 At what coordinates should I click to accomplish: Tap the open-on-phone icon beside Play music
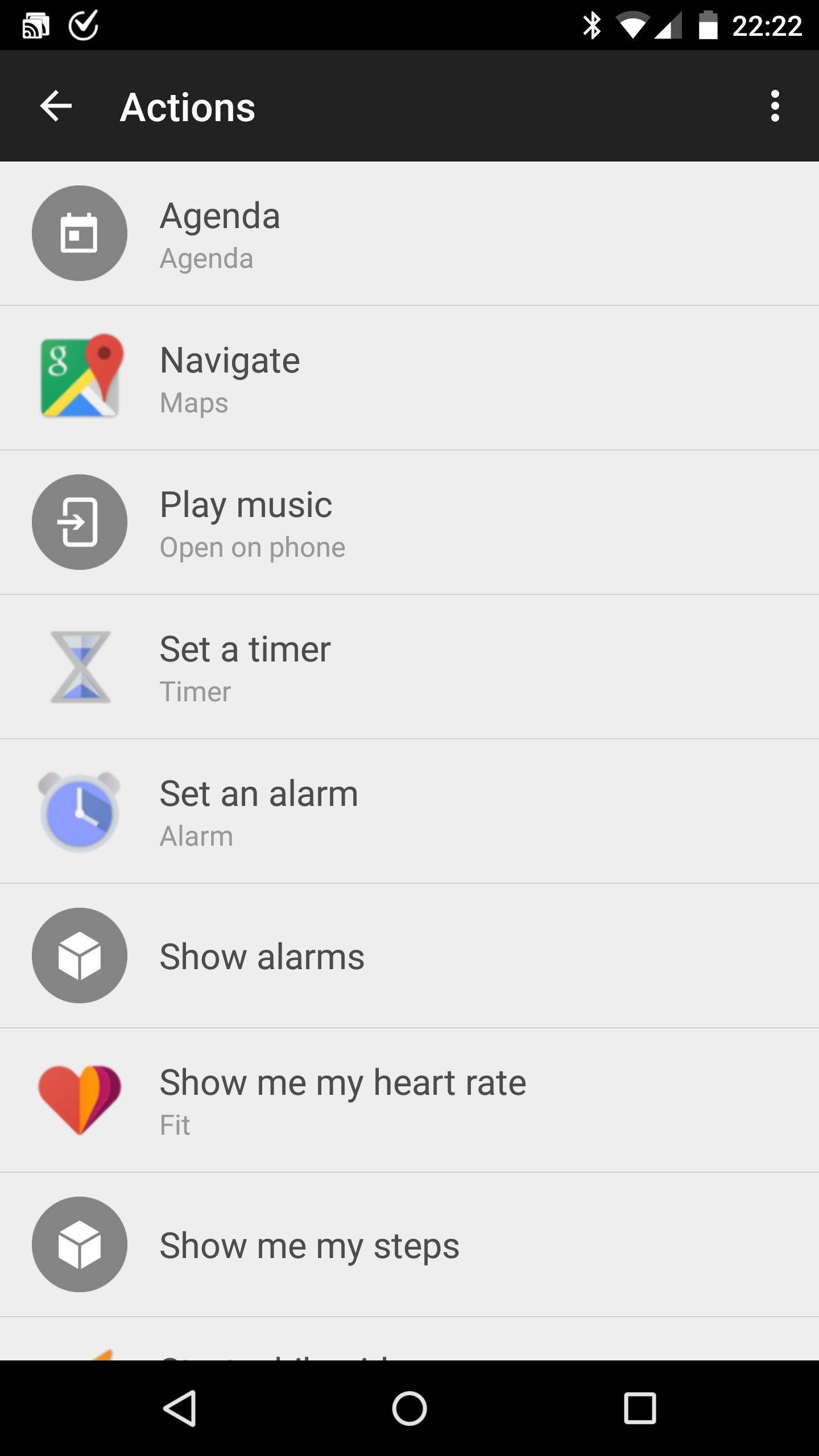click(80, 522)
